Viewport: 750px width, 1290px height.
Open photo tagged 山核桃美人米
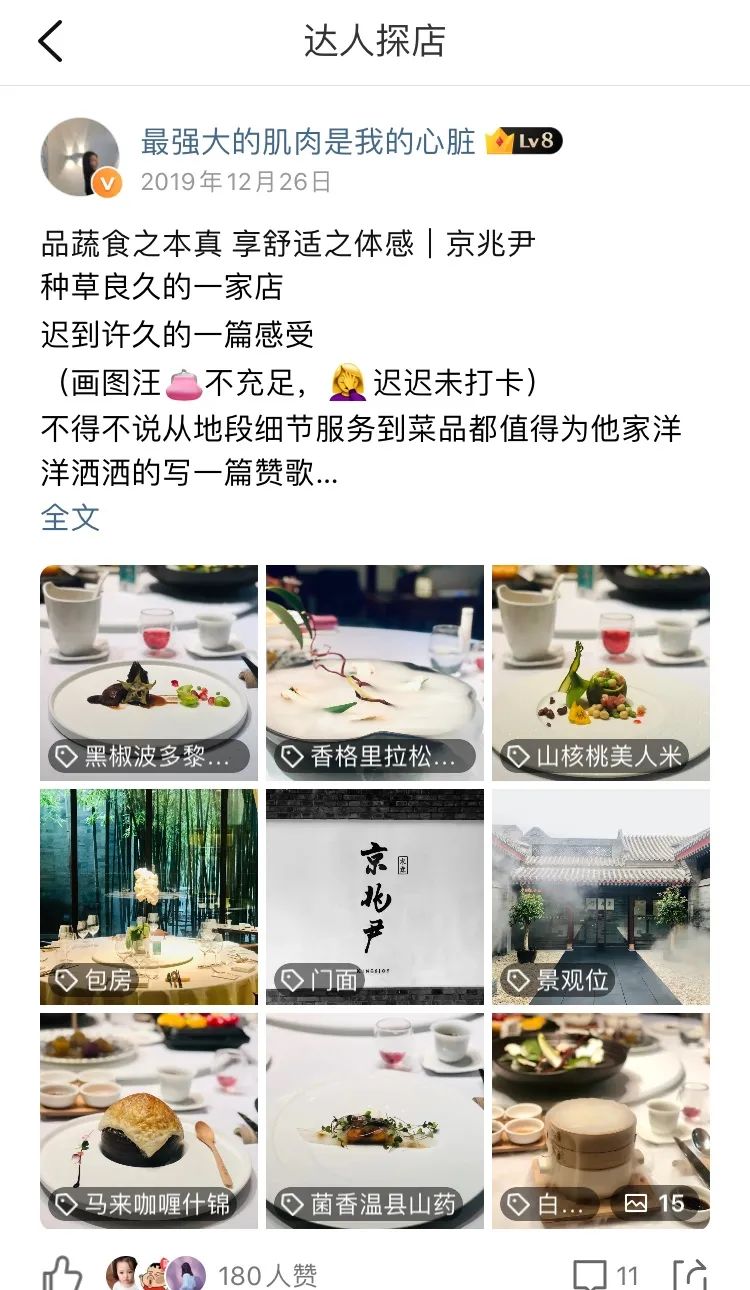tap(601, 673)
